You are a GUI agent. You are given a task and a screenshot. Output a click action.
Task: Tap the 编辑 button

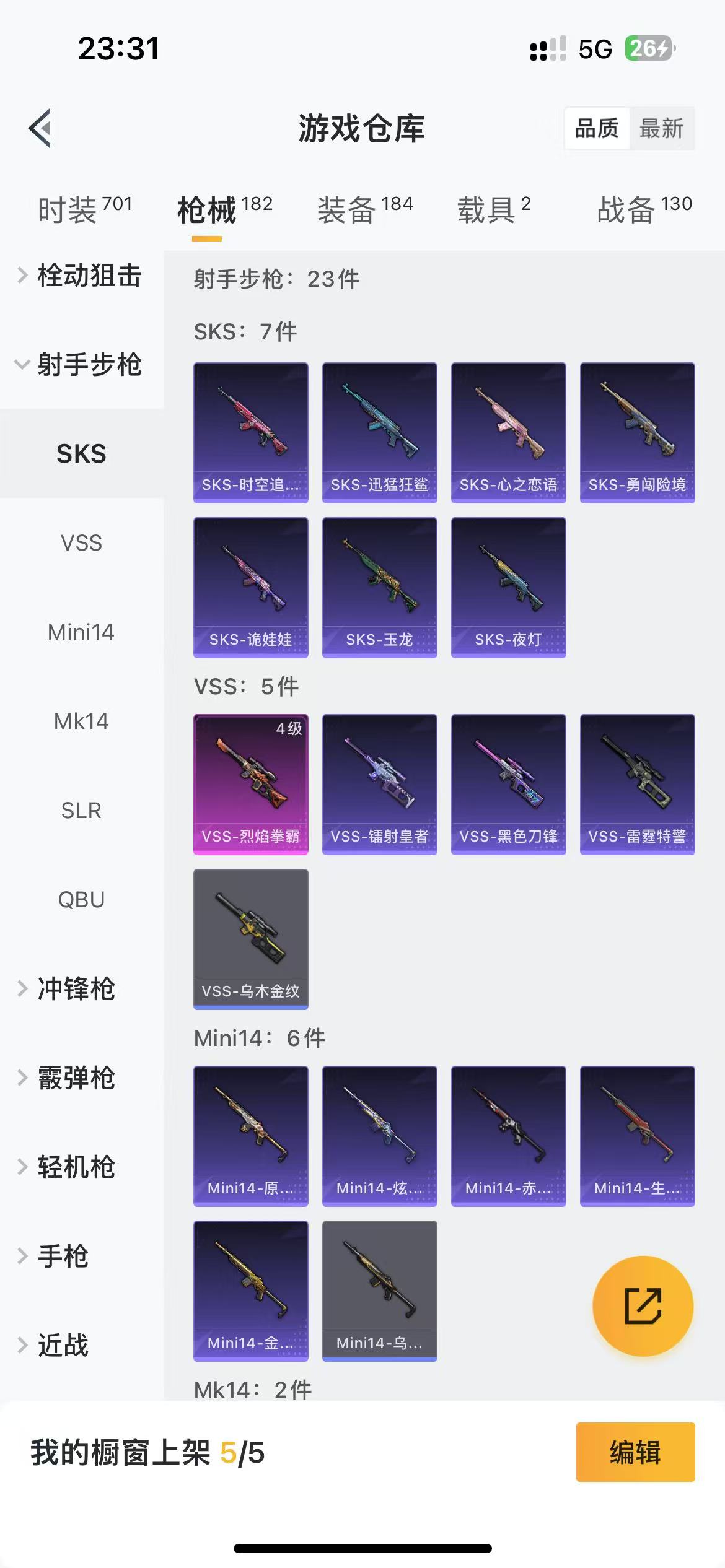[635, 1452]
